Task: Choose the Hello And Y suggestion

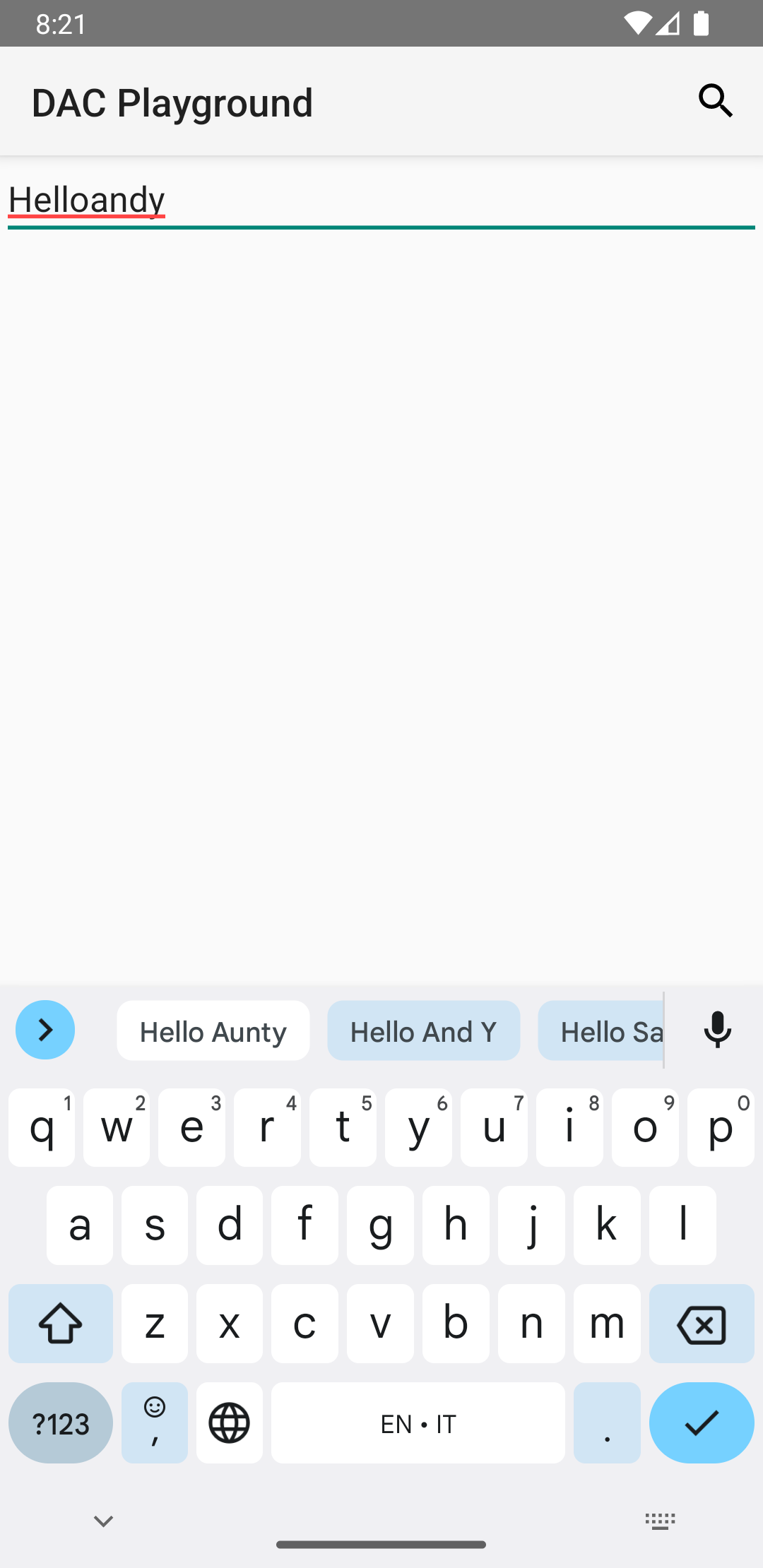Action: (423, 1031)
